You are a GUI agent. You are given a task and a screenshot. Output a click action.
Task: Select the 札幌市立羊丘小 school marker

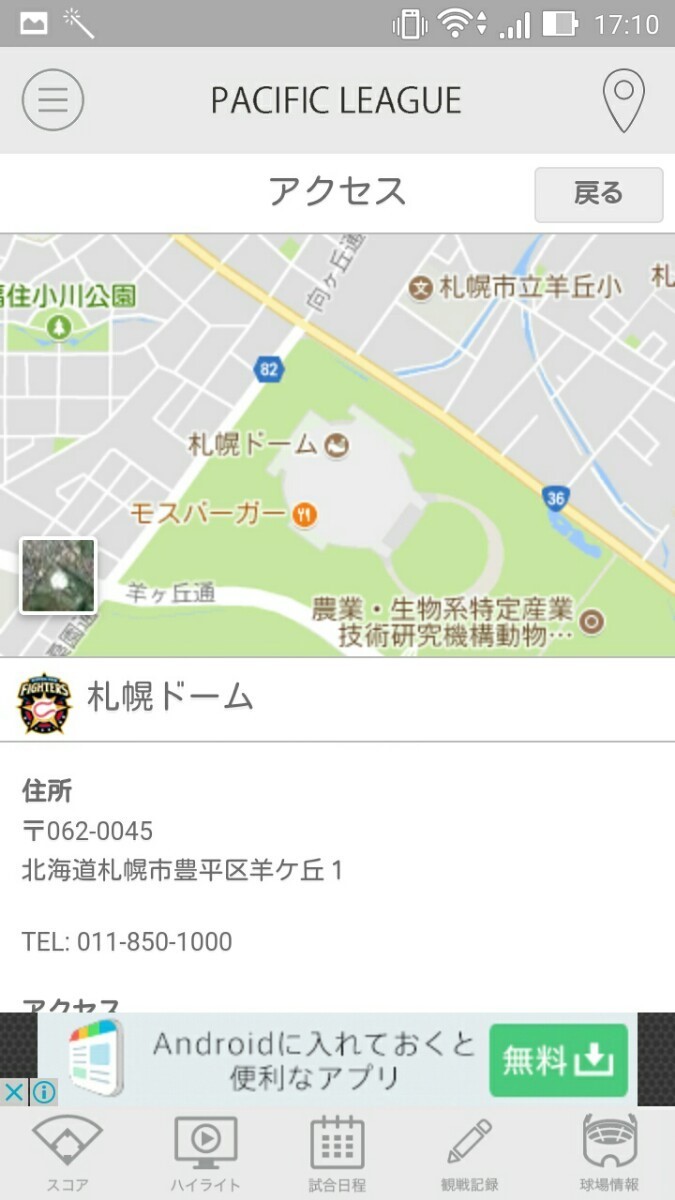(422, 288)
